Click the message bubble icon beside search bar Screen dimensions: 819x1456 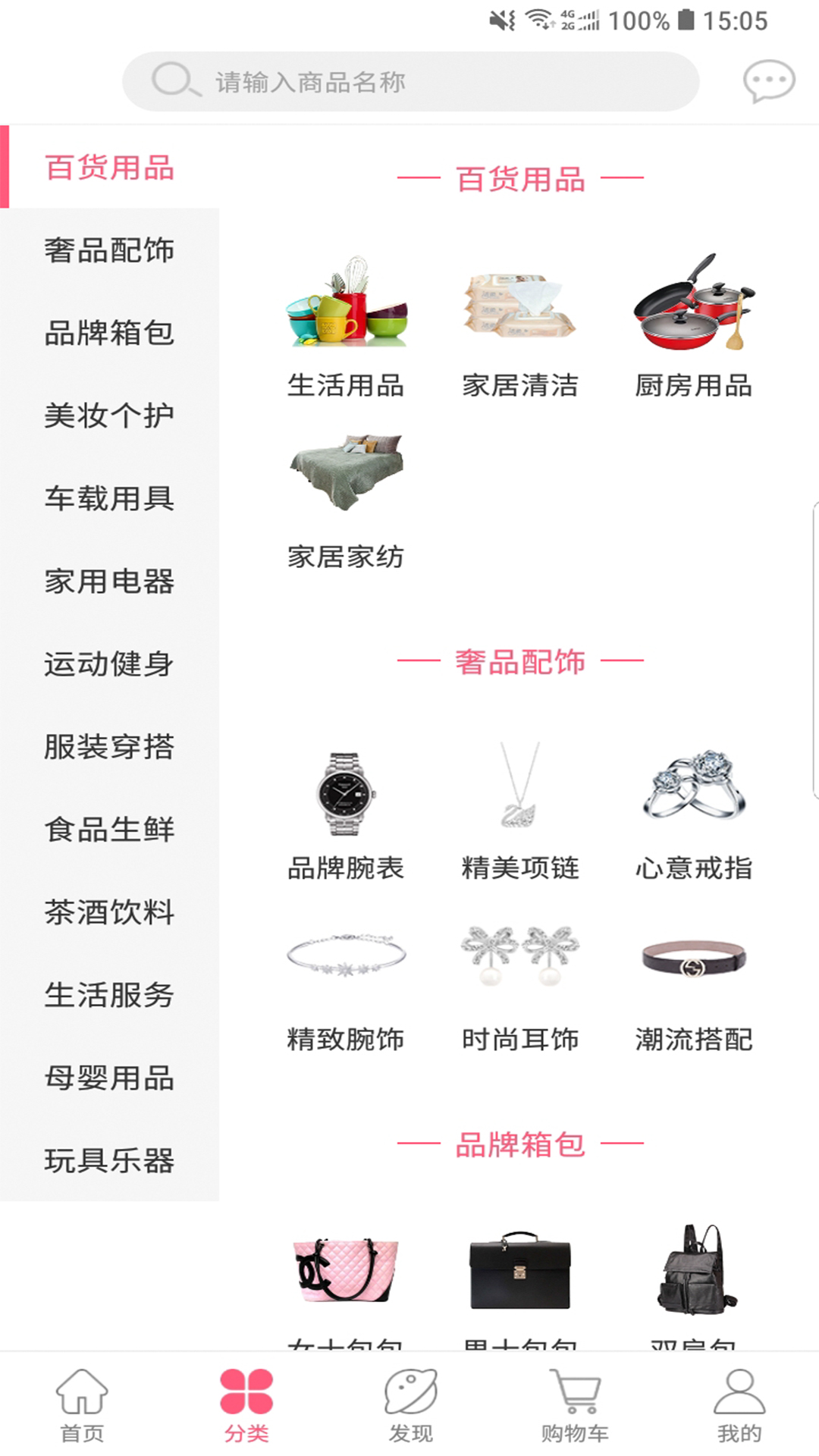click(x=768, y=80)
